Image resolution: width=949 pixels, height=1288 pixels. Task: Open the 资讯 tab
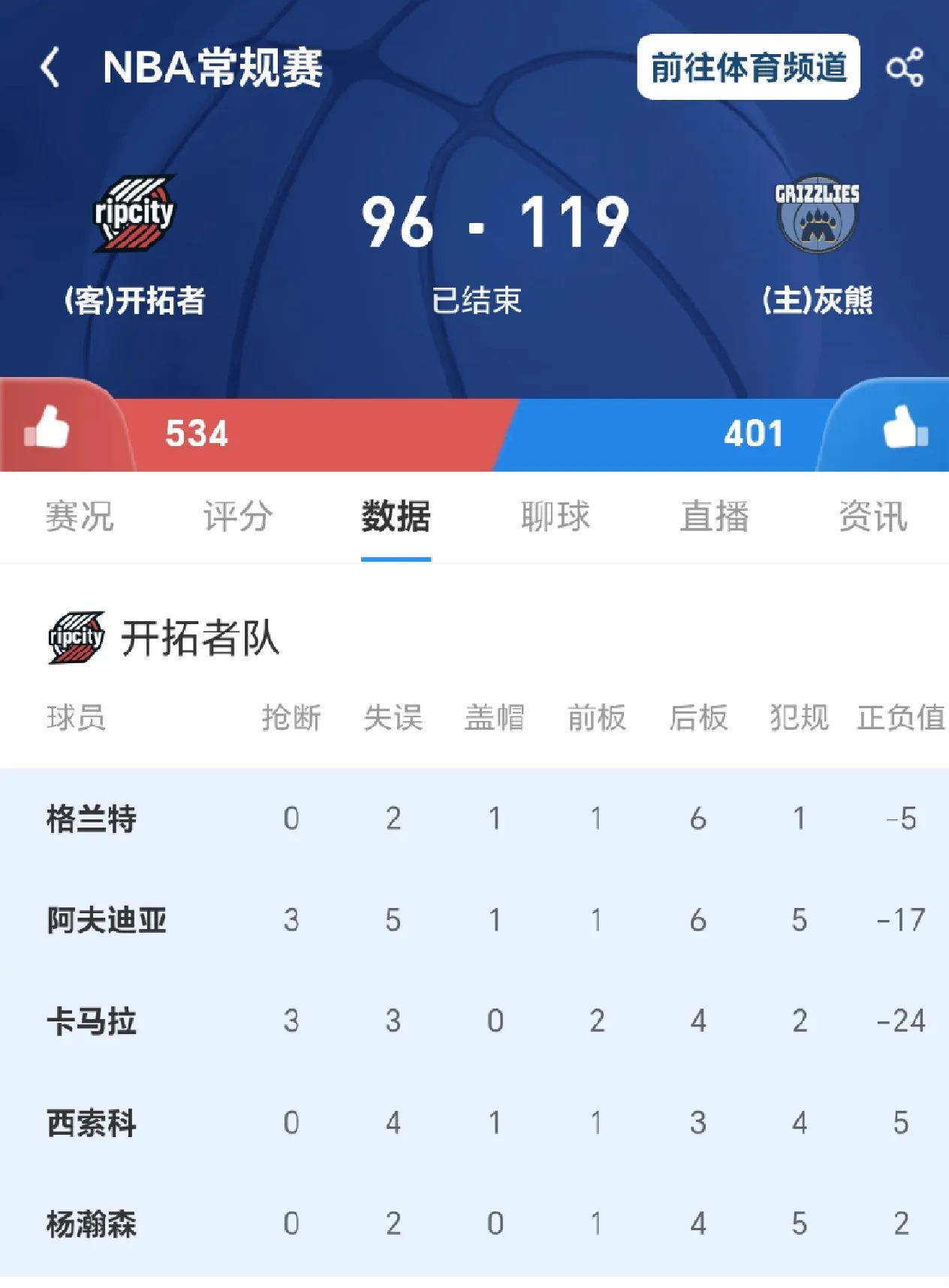[872, 518]
